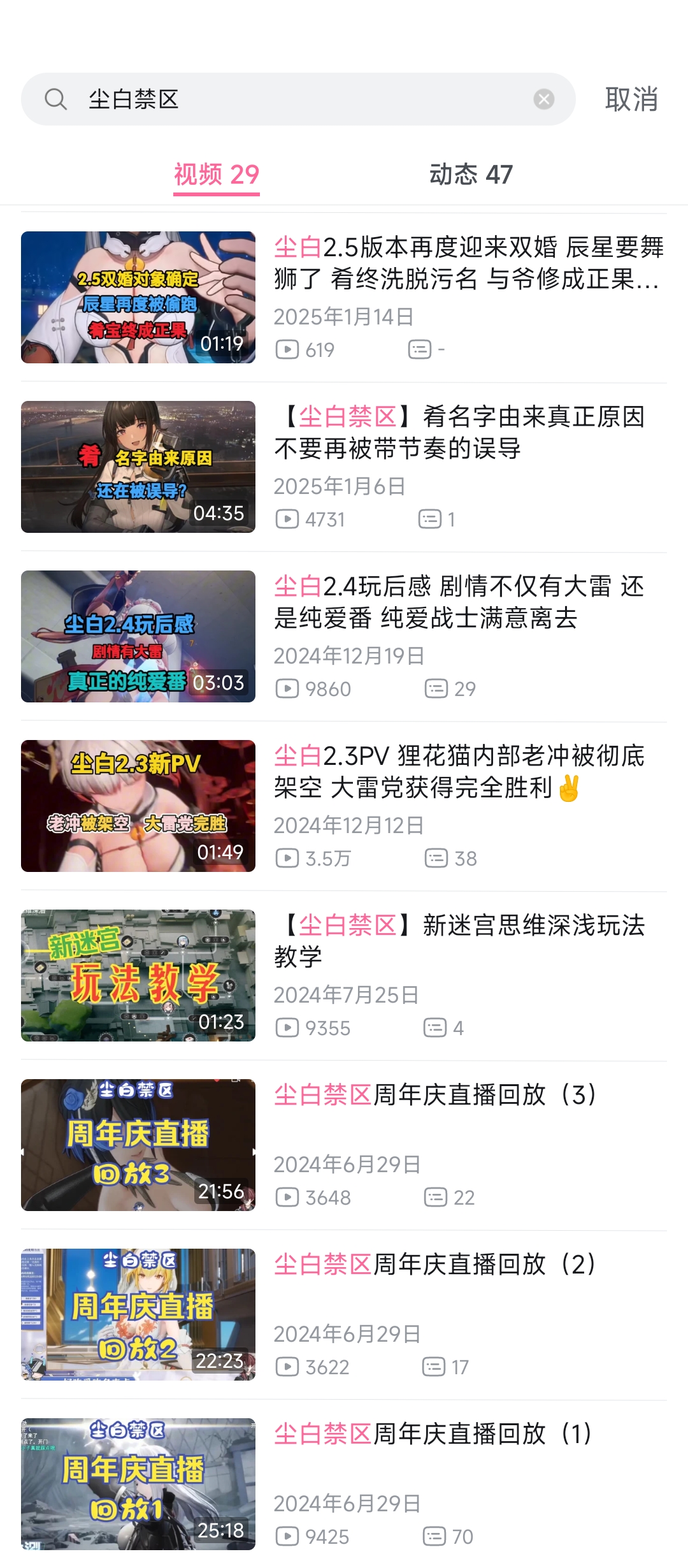The width and height of the screenshot is (688, 1568).
Task: Open the 尘白2.5版本再度迎来双婚 video
Action: (x=344, y=297)
